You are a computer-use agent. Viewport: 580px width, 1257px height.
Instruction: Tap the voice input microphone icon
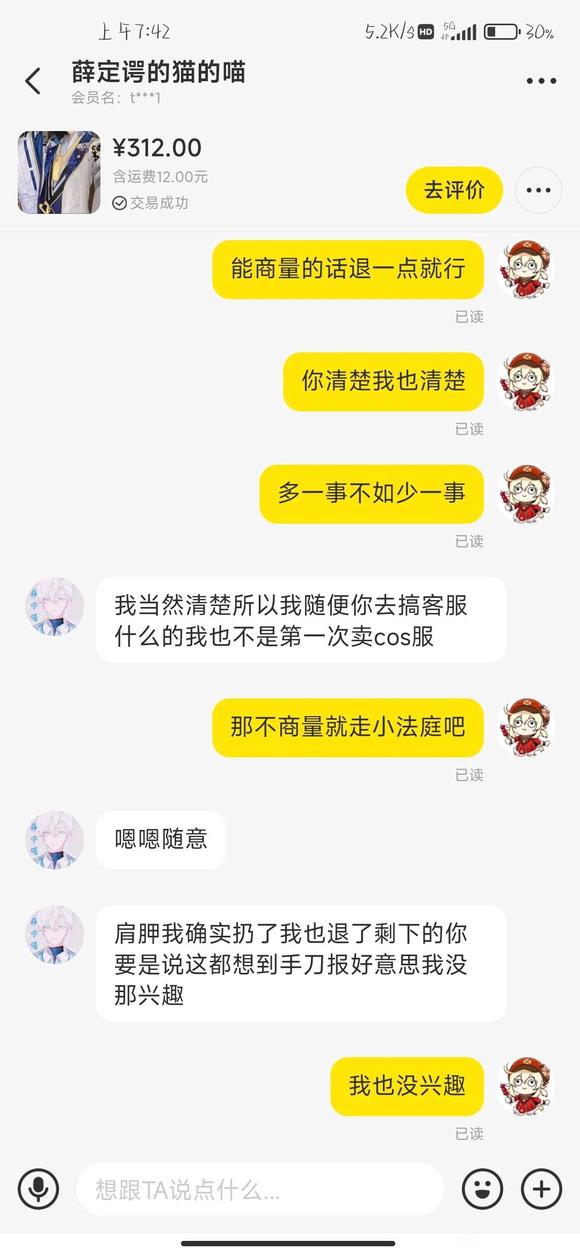click(39, 1189)
